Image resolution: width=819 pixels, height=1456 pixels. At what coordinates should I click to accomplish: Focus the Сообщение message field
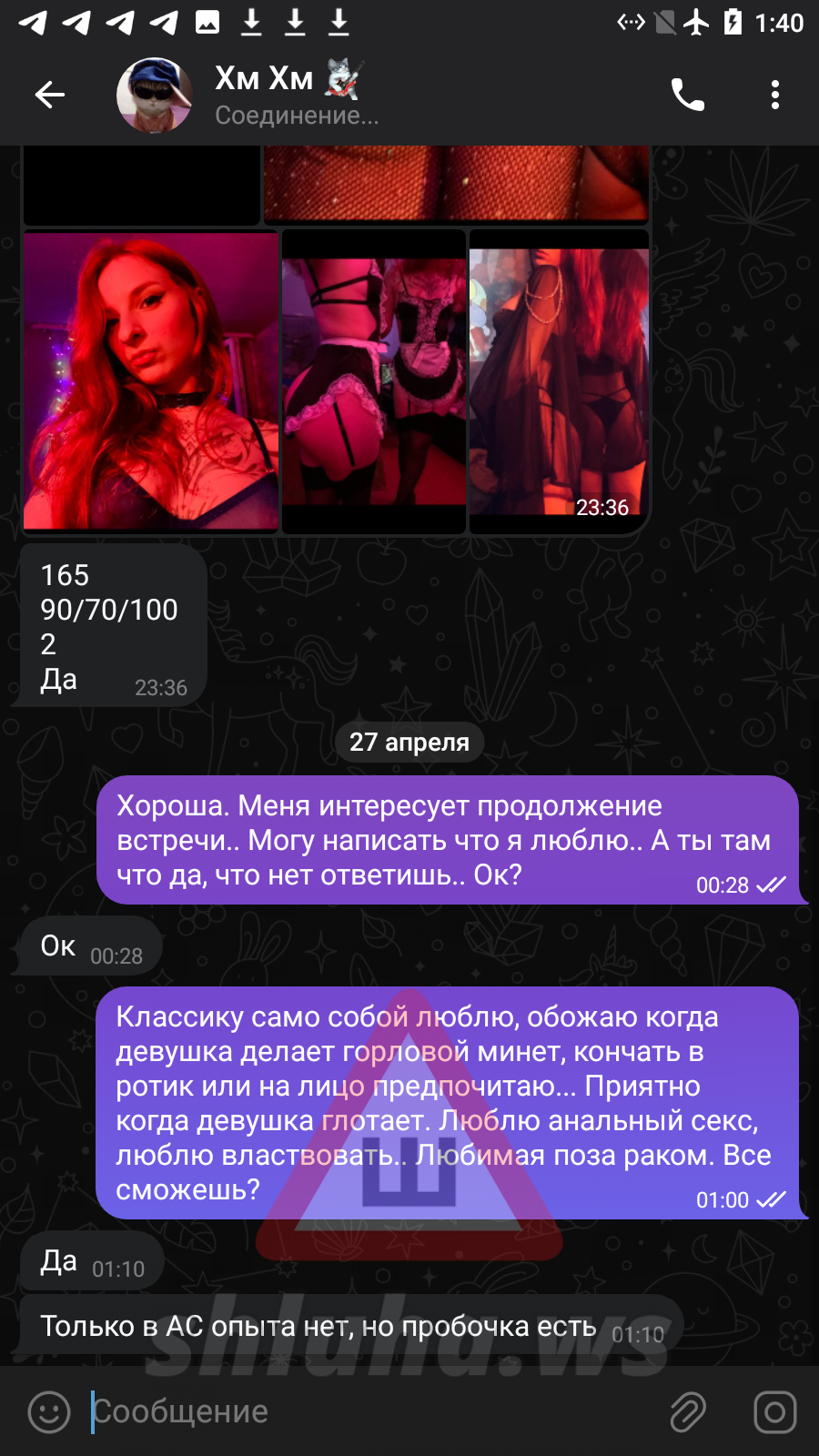pos(364,1412)
